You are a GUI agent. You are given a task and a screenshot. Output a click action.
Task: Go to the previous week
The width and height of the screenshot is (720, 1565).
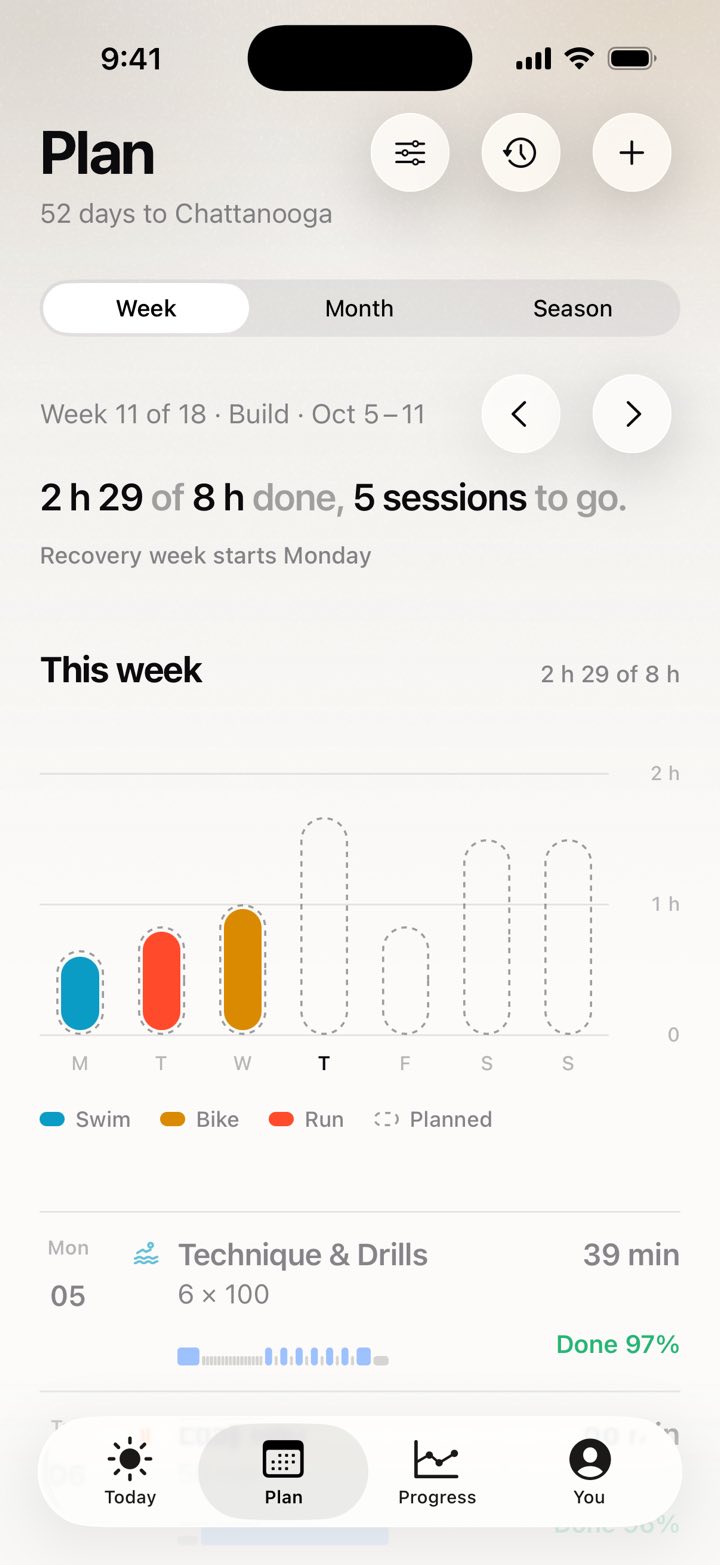521,414
